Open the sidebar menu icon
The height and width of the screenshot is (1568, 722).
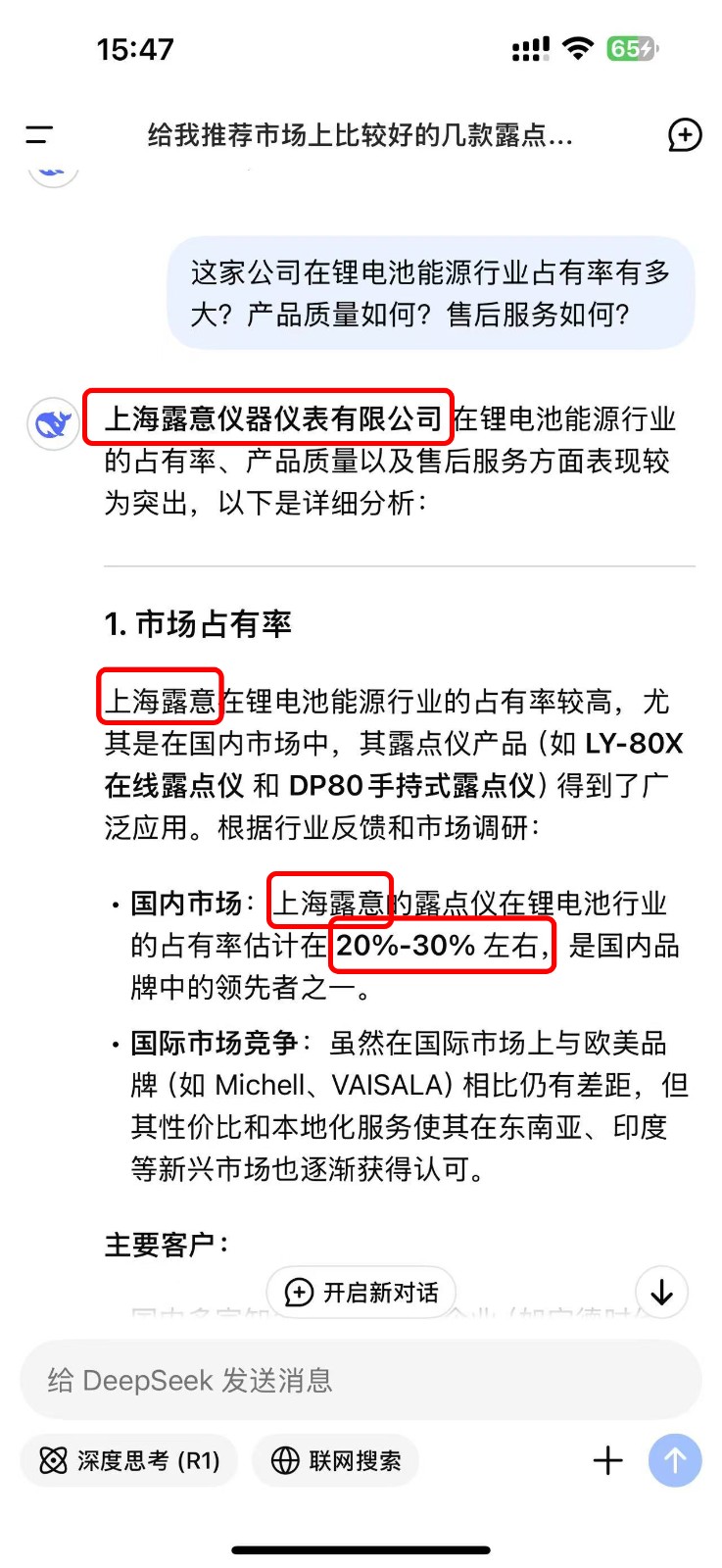[39, 134]
